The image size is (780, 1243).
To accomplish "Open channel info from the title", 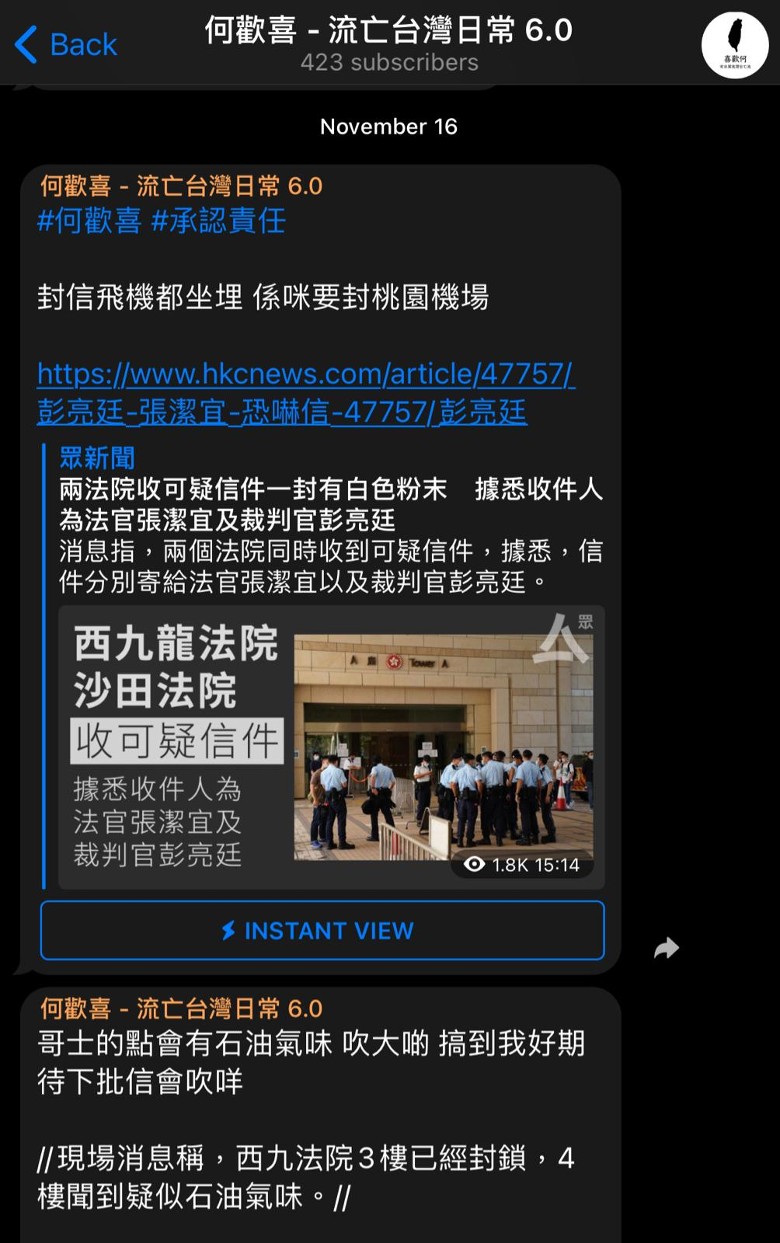I will [x=389, y=31].
